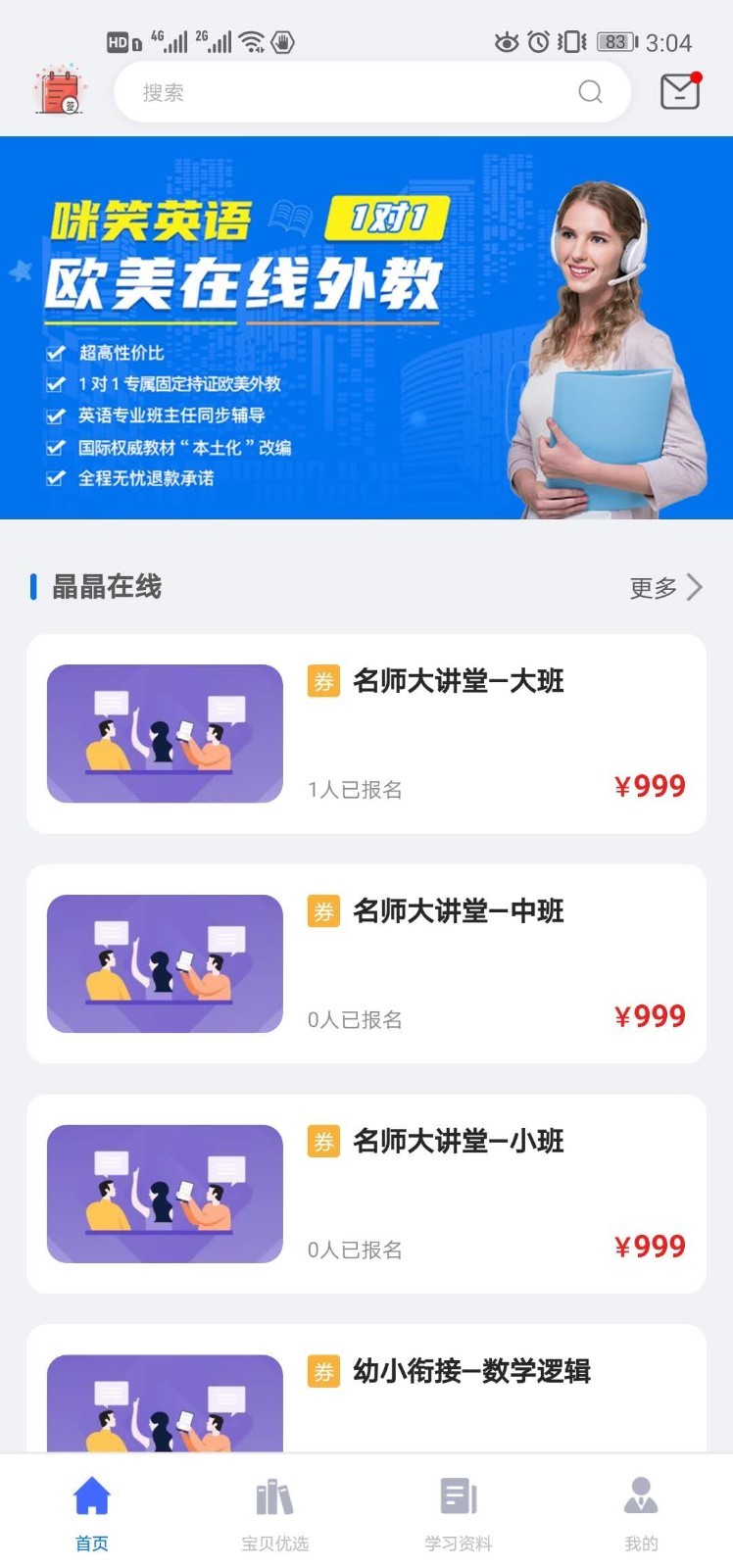Image resolution: width=733 pixels, height=1568 pixels.
Task: Switch to the 我的 tab
Action: (641, 1513)
